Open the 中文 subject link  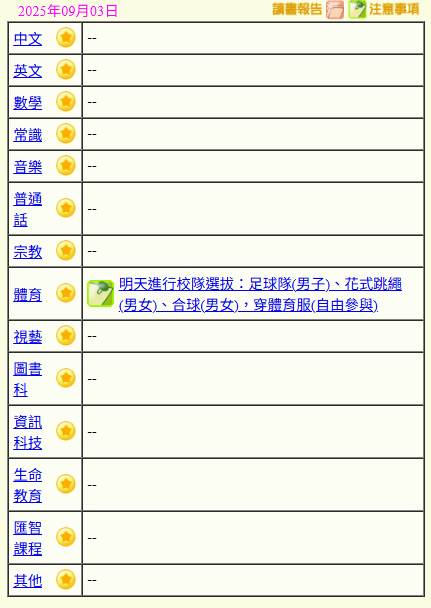[x=28, y=39]
